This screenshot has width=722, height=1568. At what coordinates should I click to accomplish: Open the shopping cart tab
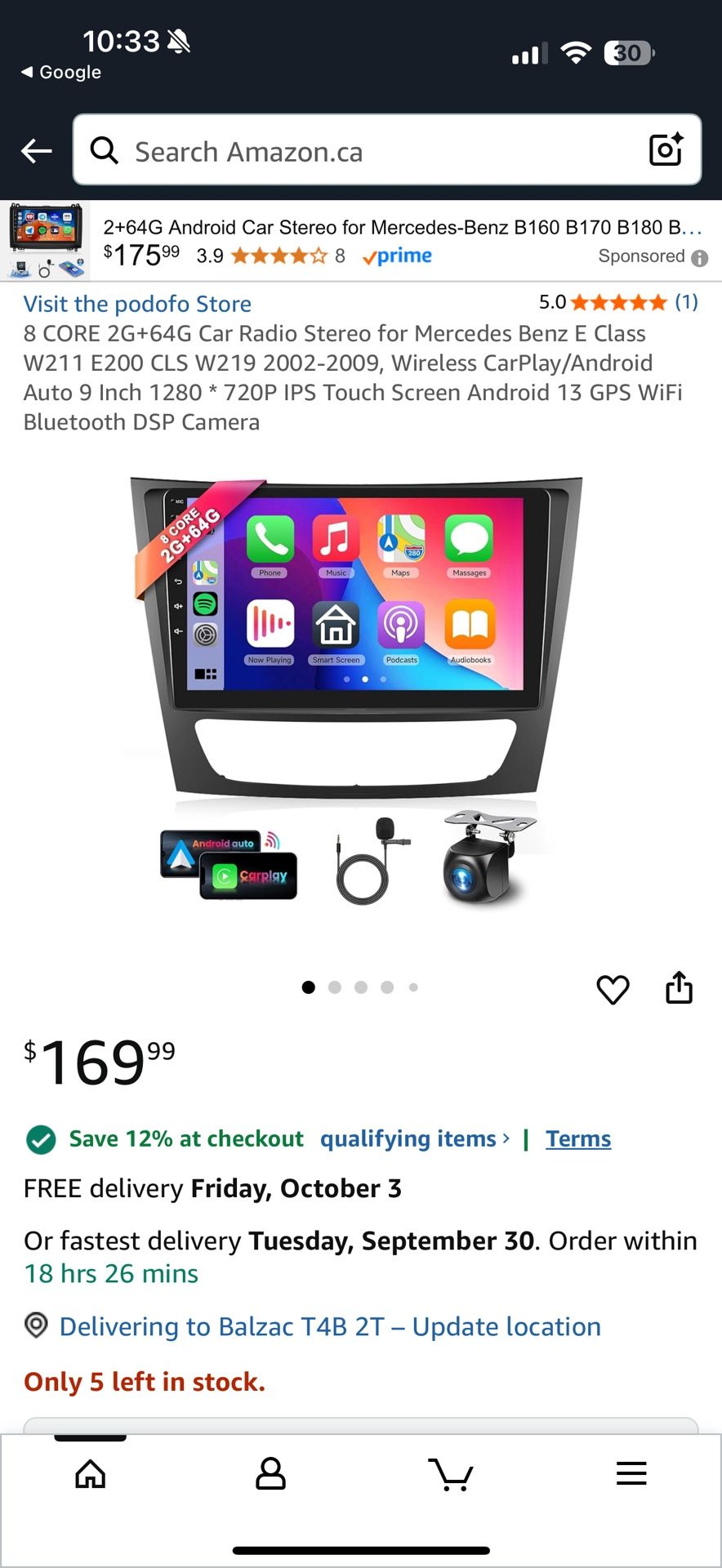pos(451,1474)
